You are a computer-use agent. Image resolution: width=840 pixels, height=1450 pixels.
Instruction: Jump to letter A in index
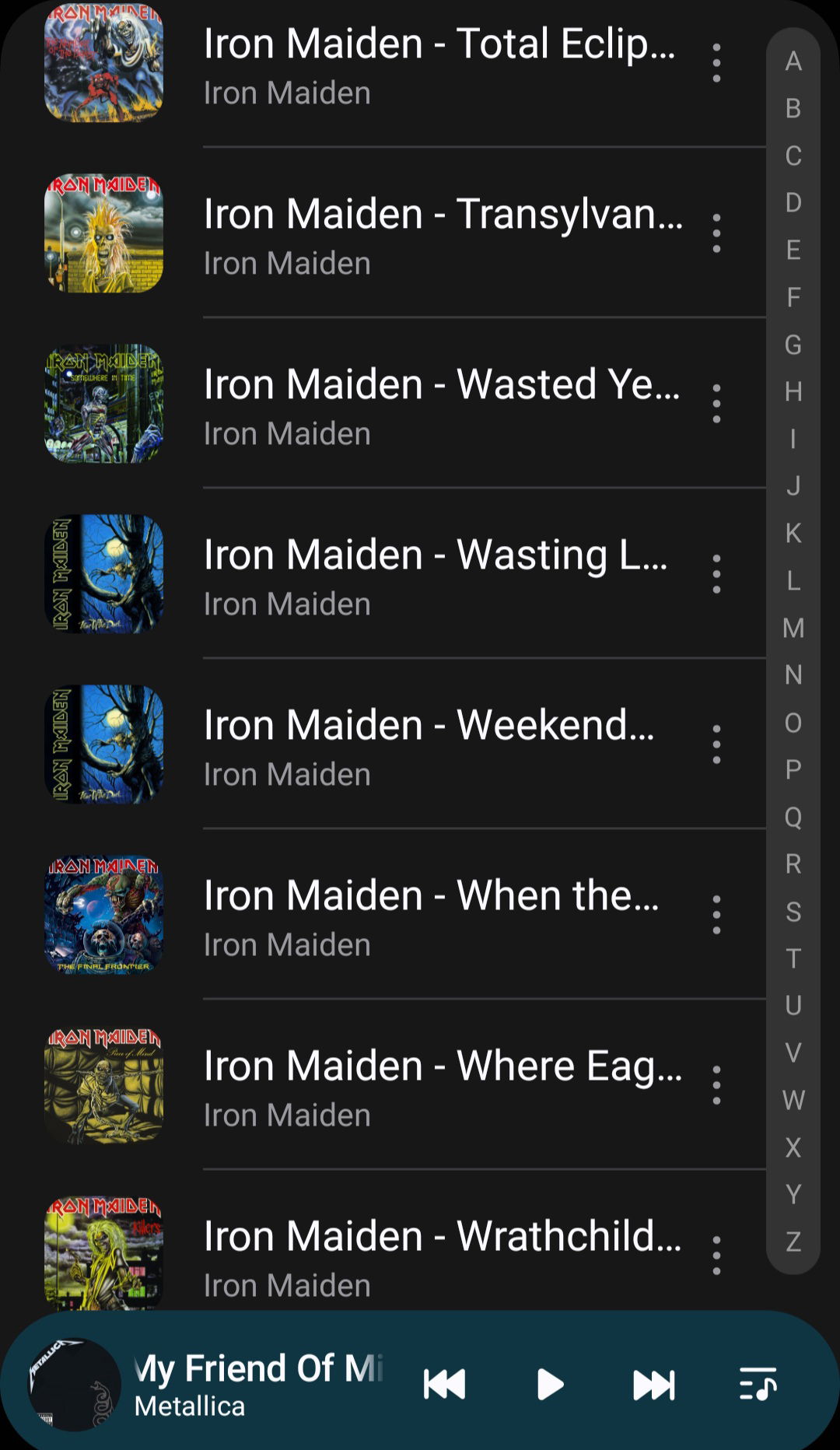pos(793,61)
